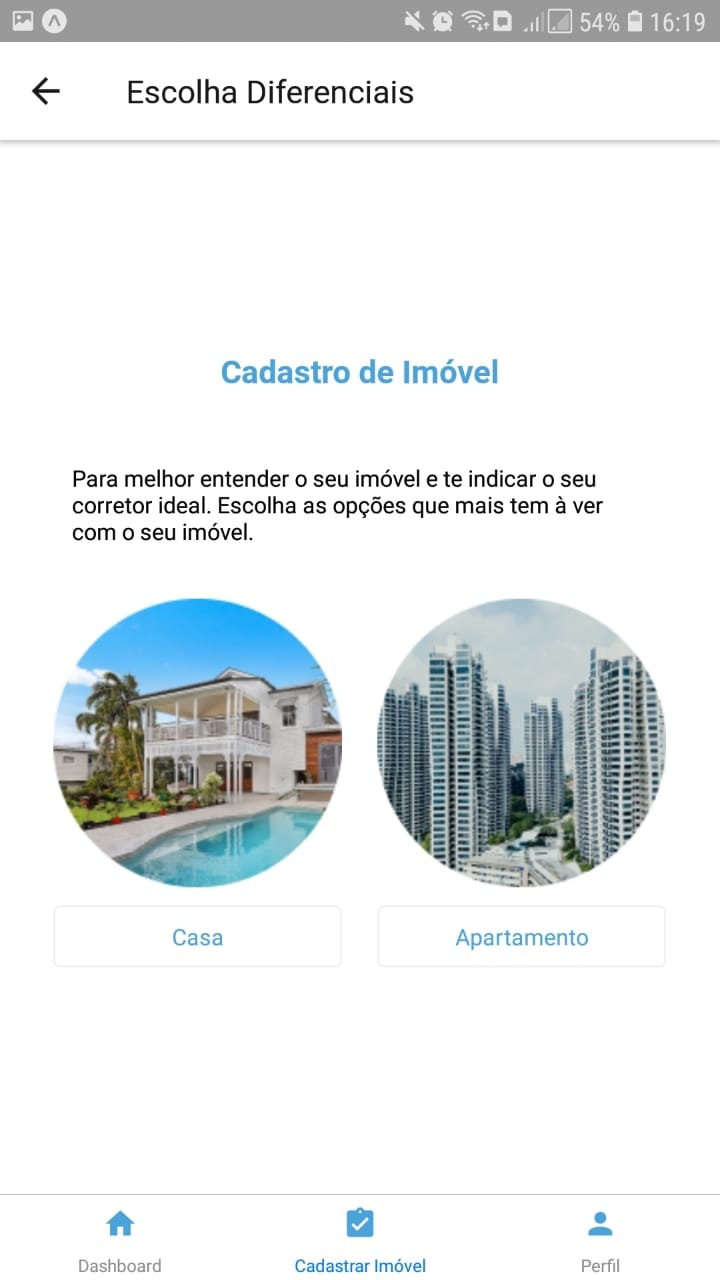This screenshot has height=1280, width=720.
Task: Switch to the Dashboard tab
Action: (120, 1240)
